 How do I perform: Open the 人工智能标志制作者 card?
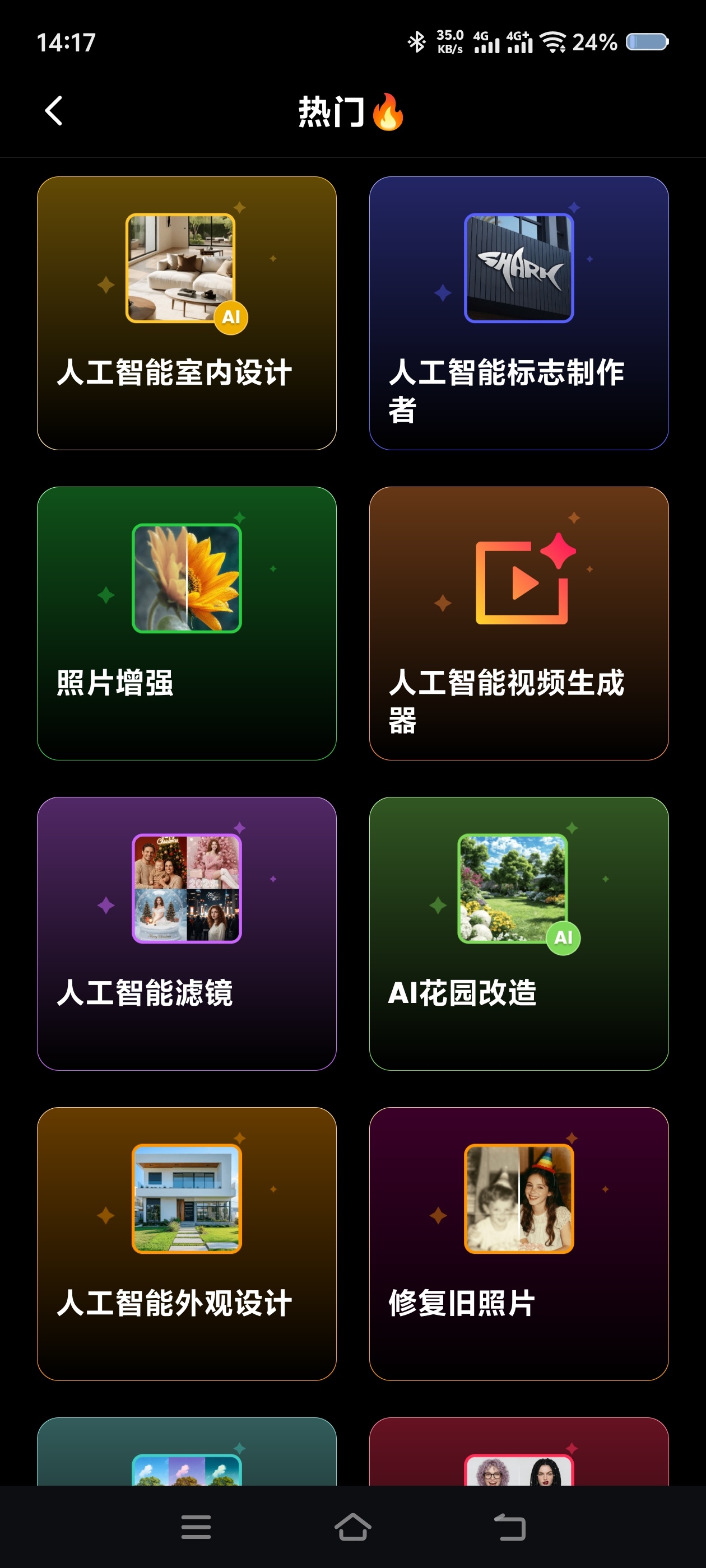518,313
